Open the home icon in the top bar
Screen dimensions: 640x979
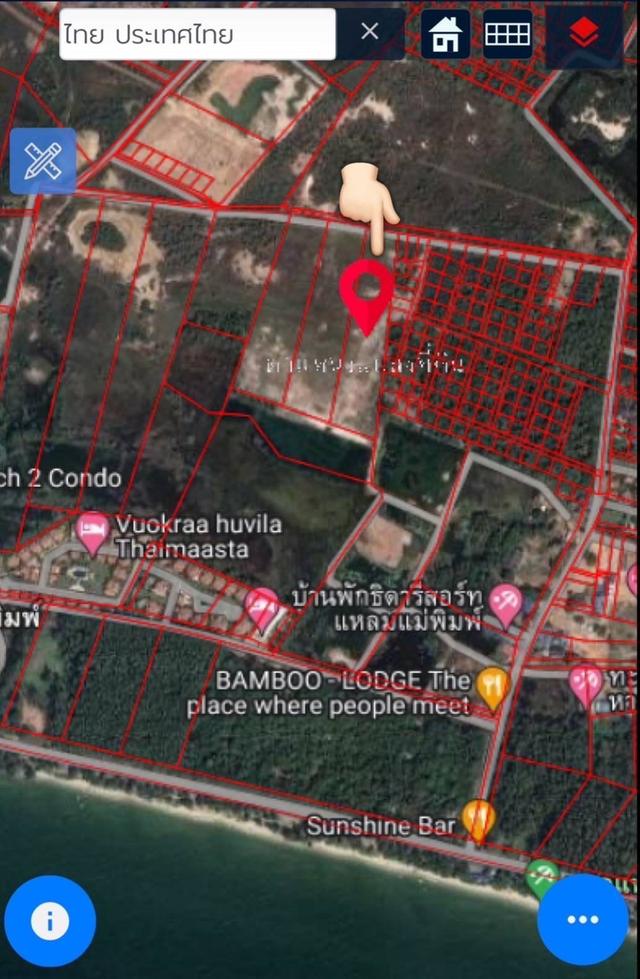(x=445, y=34)
